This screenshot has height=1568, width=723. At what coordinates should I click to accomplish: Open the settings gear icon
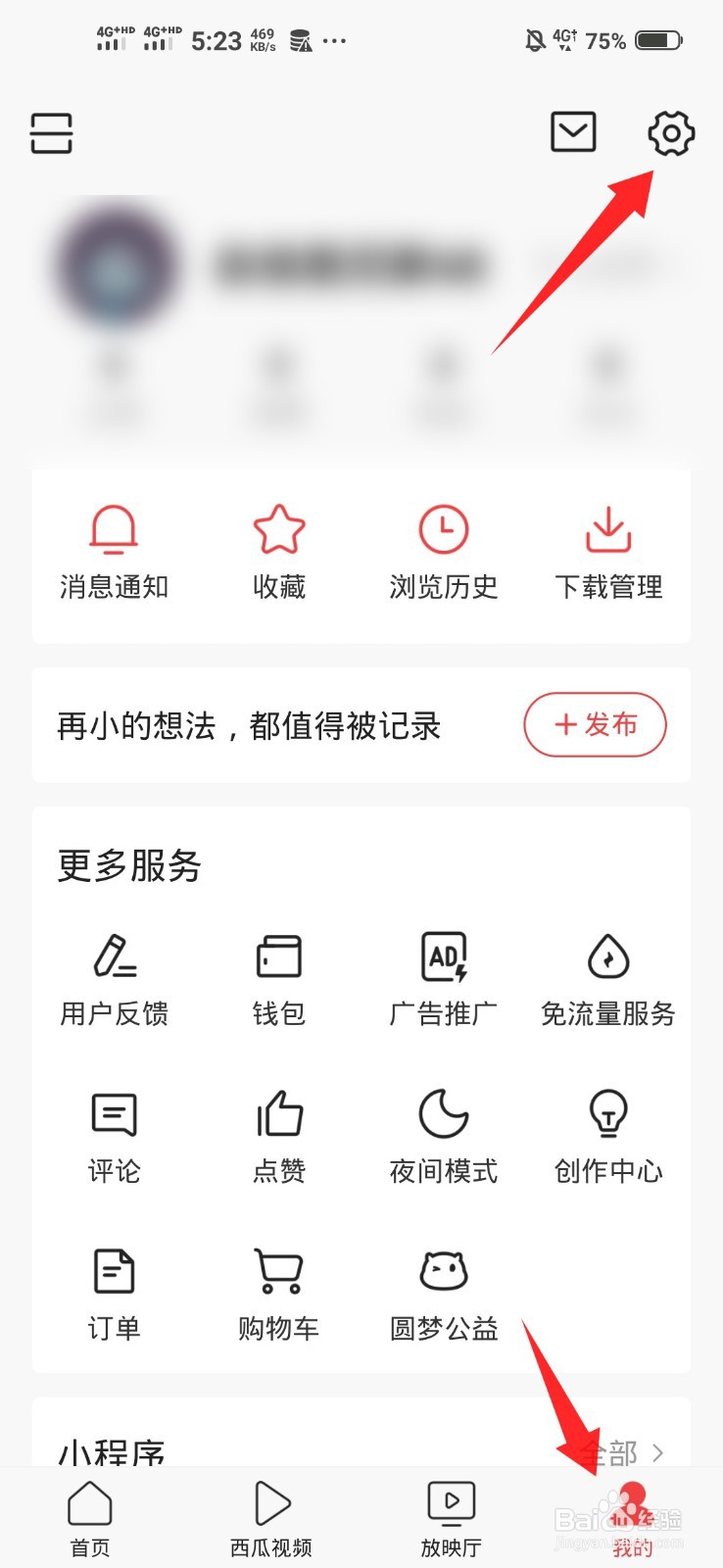coord(670,134)
